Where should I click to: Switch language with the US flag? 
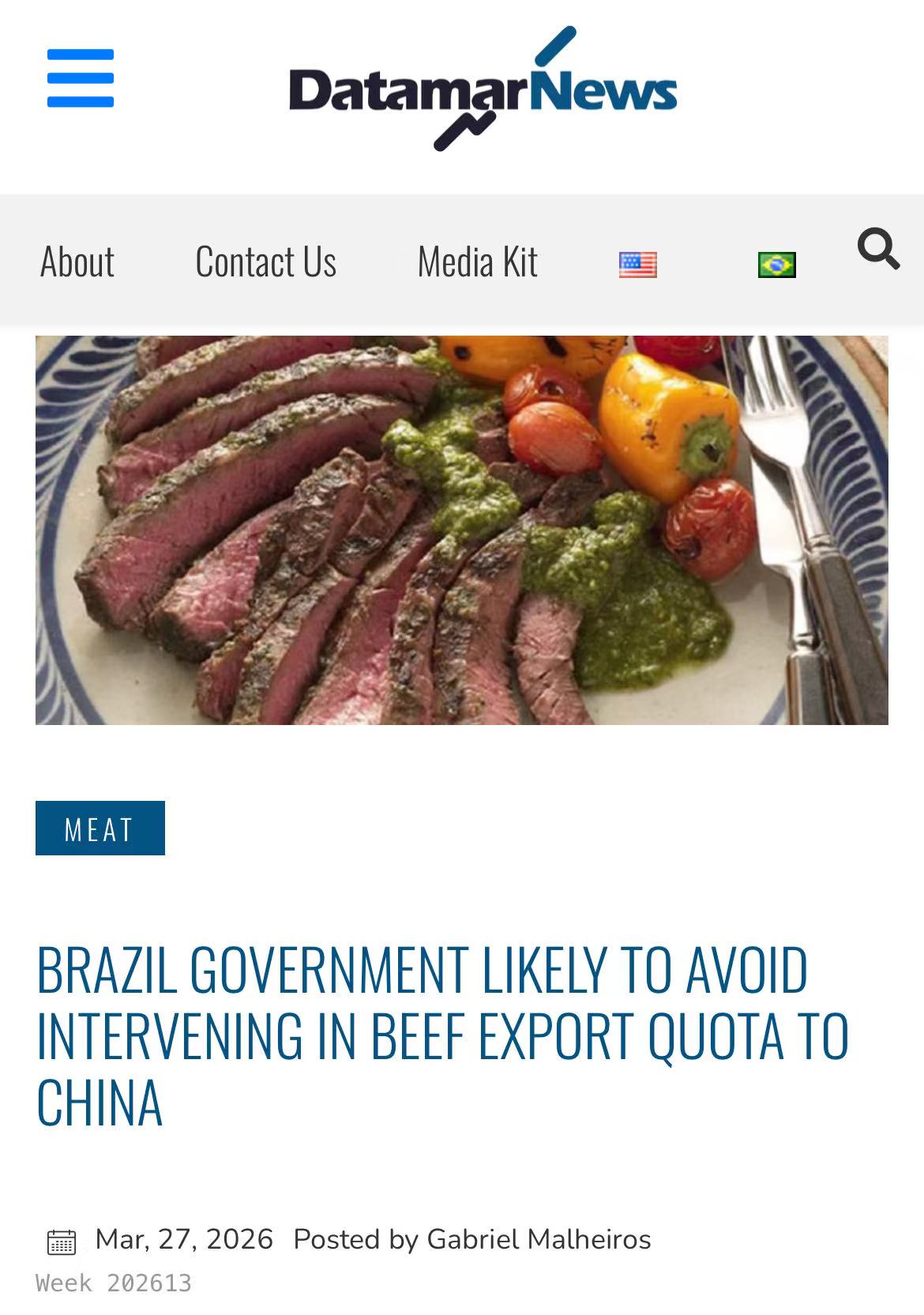[637, 265]
